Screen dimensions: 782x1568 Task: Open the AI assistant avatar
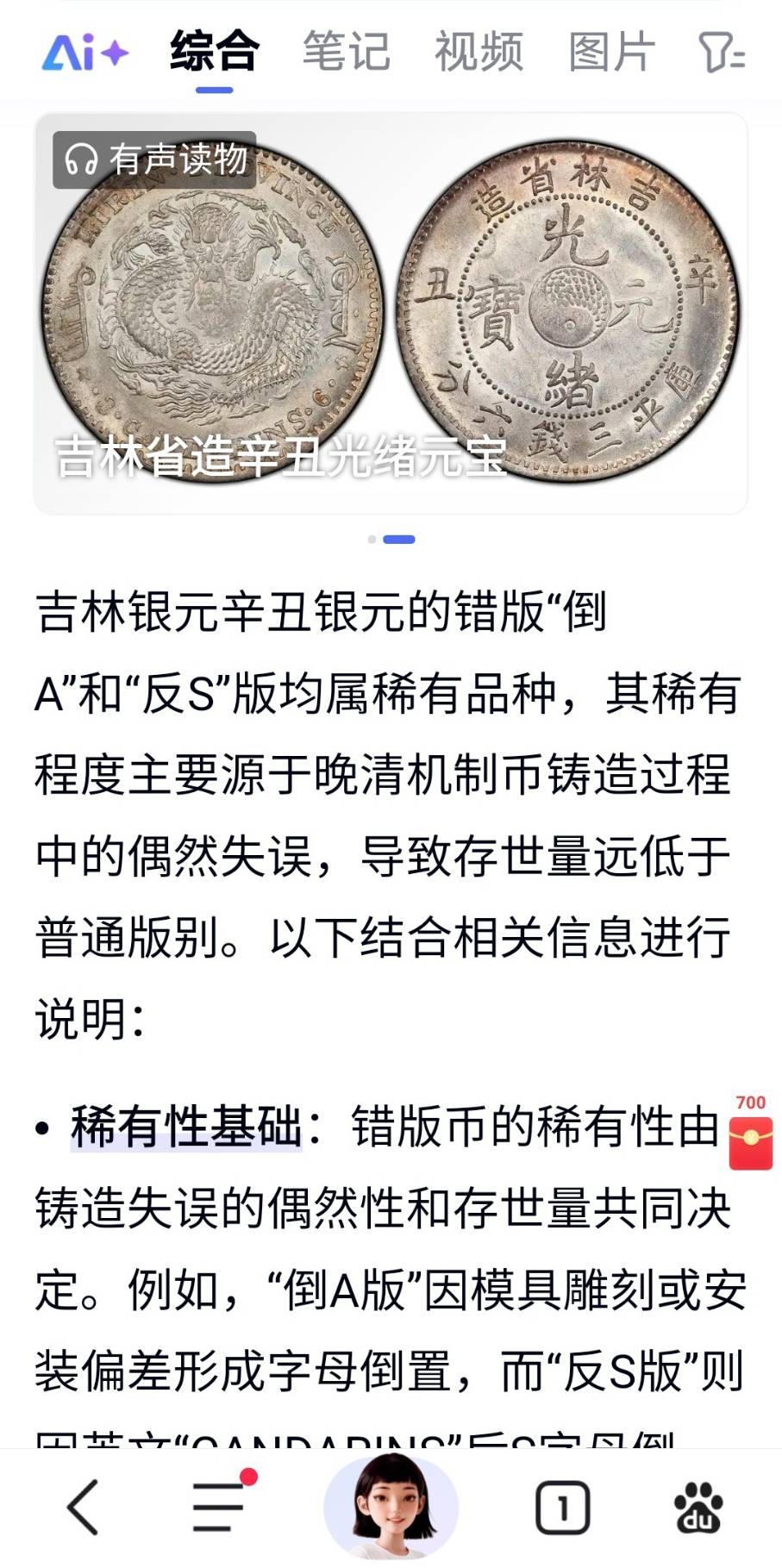[391, 1506]
